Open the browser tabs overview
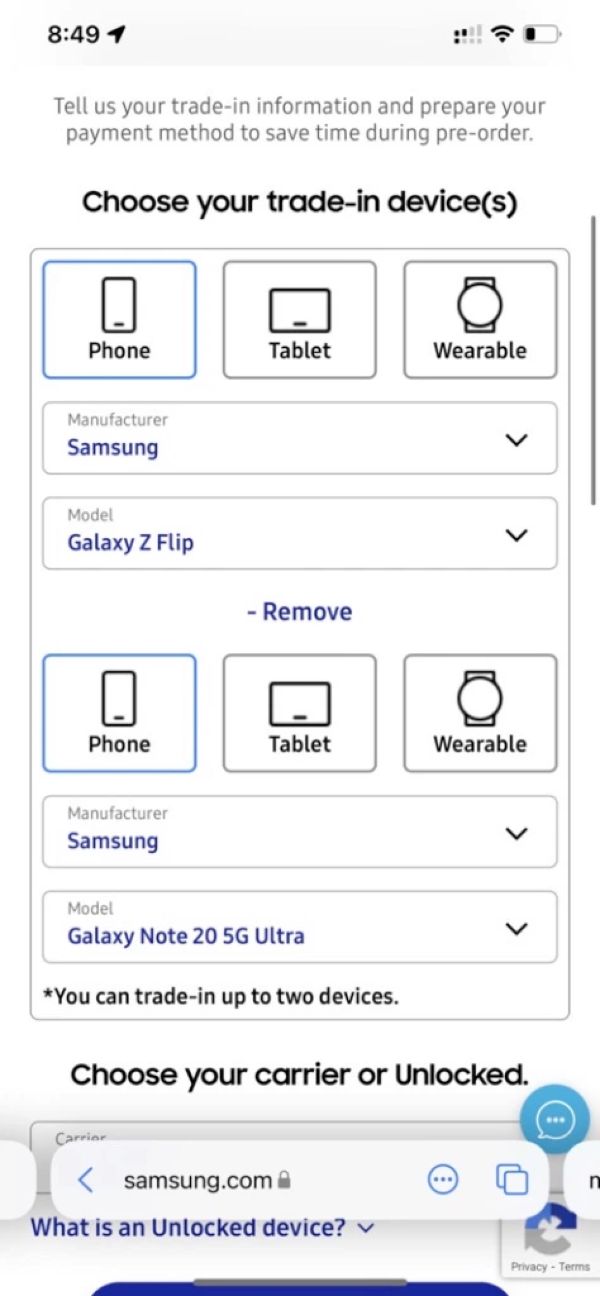The image size is (600, 1296). [x=511, y=1180]
